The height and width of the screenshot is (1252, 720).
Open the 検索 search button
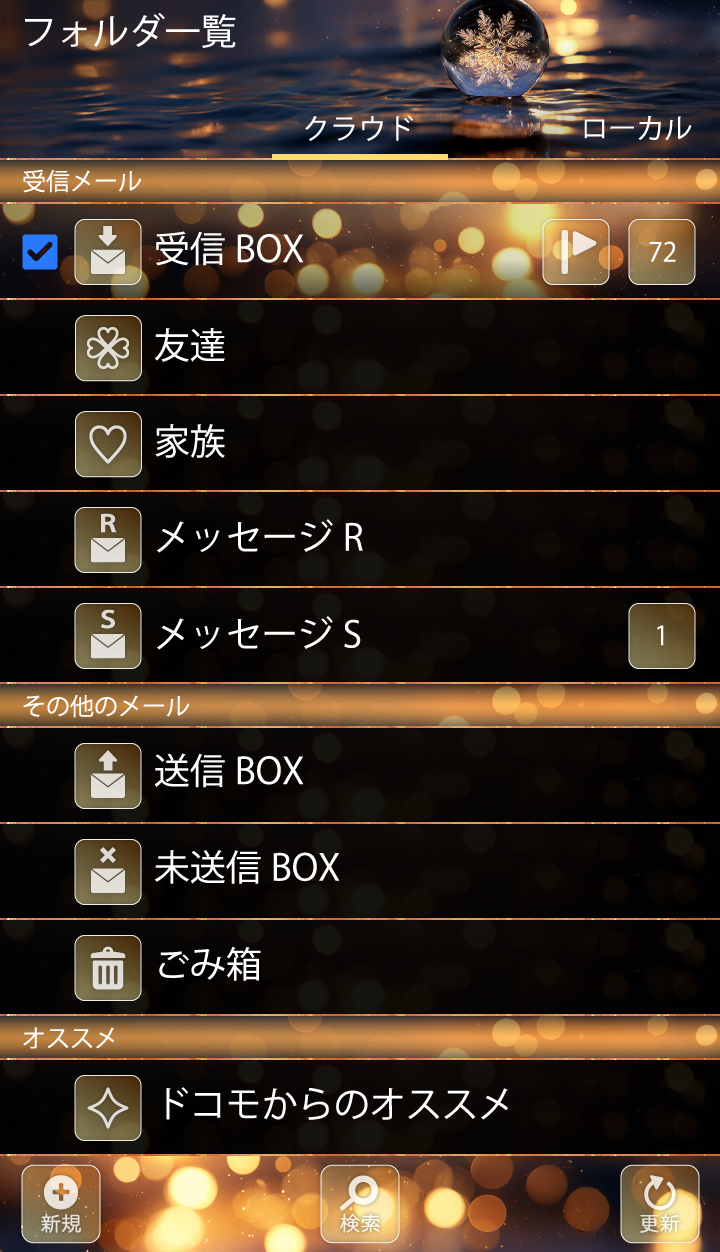pyautogui.click(x=360, y=1203)
